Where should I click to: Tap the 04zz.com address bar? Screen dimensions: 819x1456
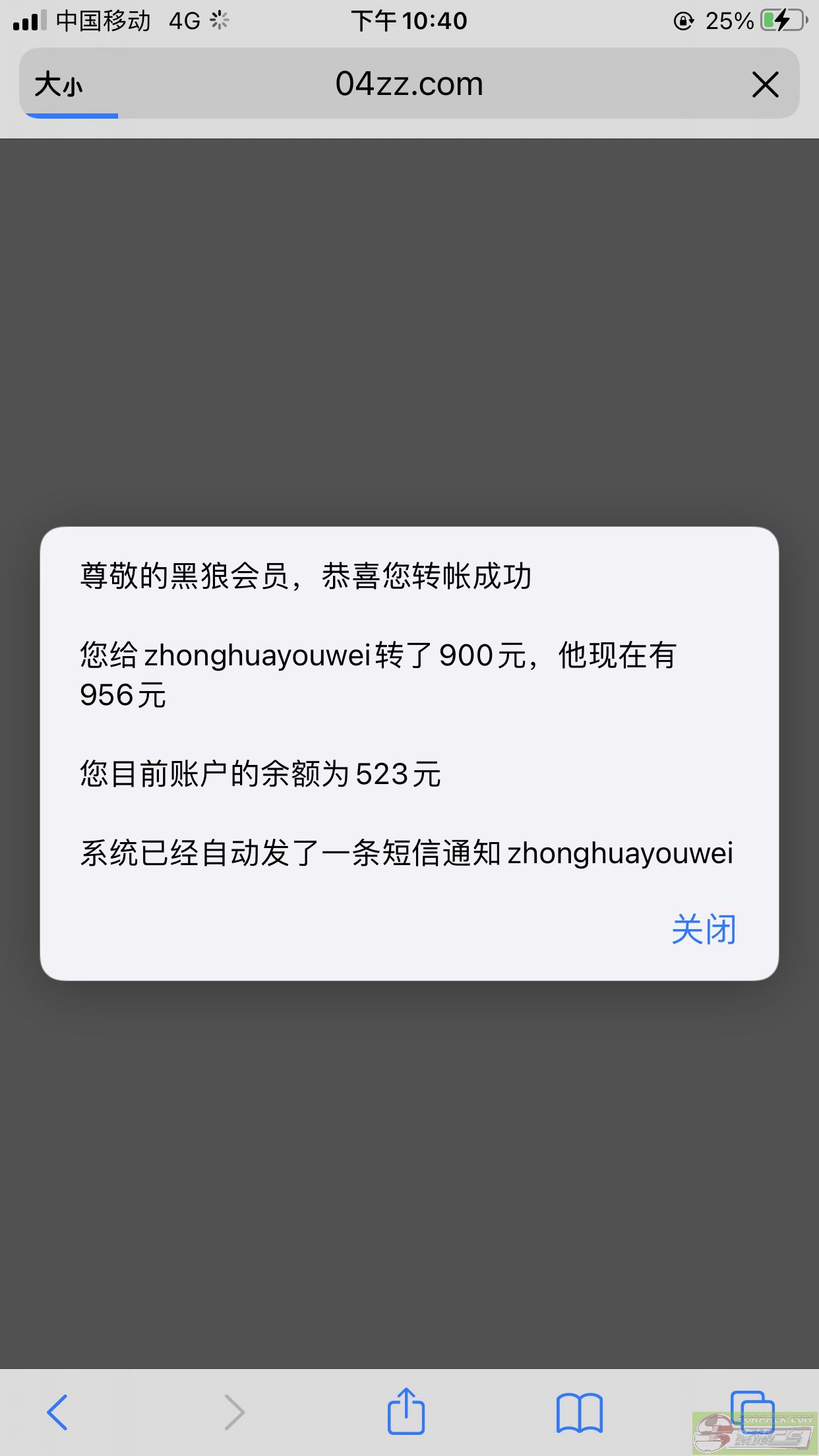tap(409, 84)
